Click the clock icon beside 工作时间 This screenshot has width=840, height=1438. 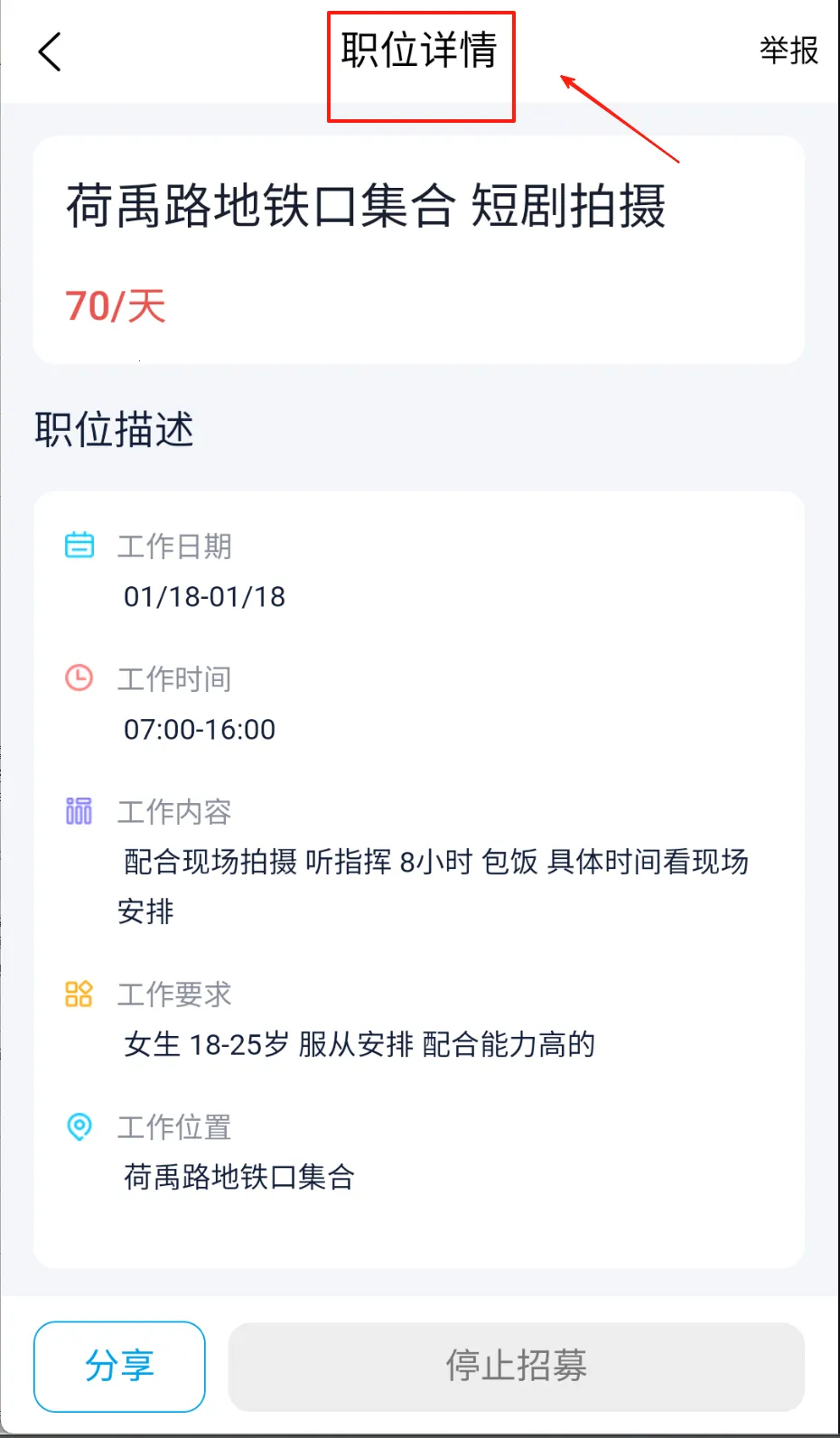(79, 678)
